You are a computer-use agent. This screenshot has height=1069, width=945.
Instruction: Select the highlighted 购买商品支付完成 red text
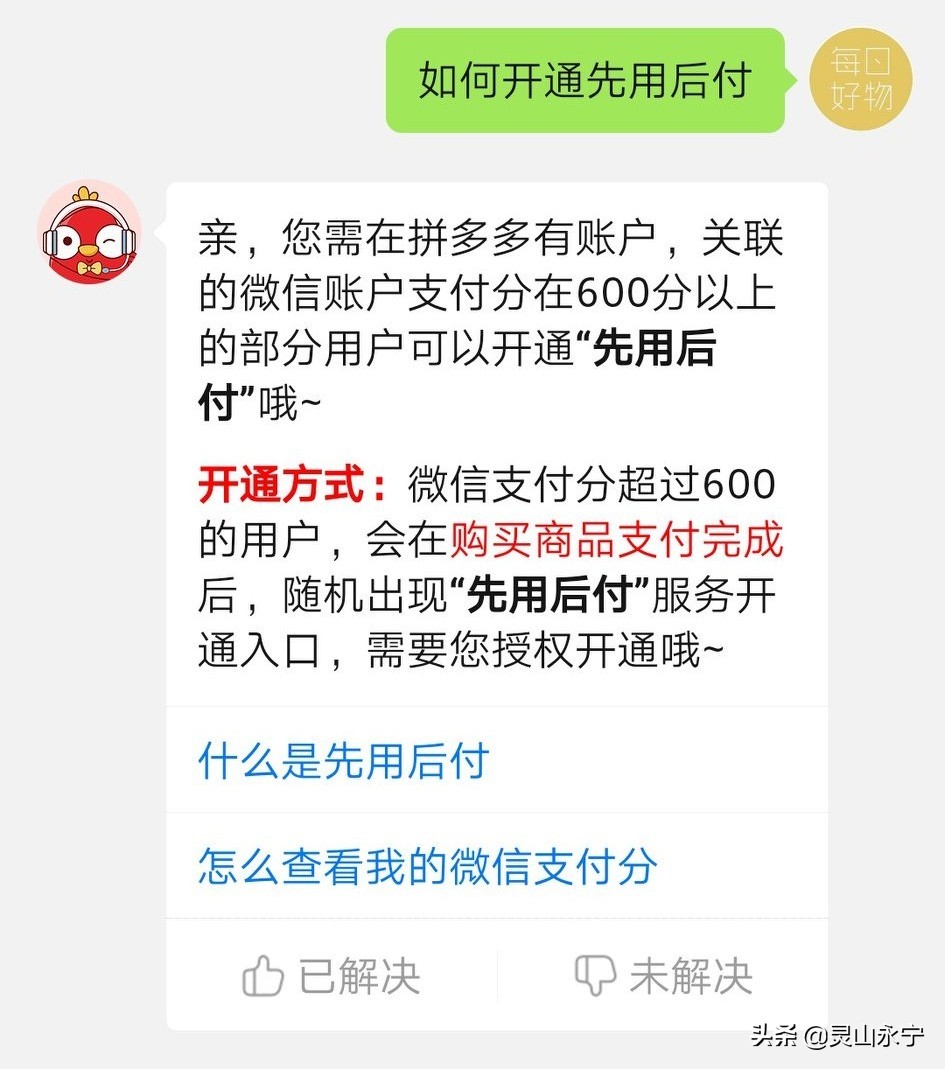coord(618,540)
